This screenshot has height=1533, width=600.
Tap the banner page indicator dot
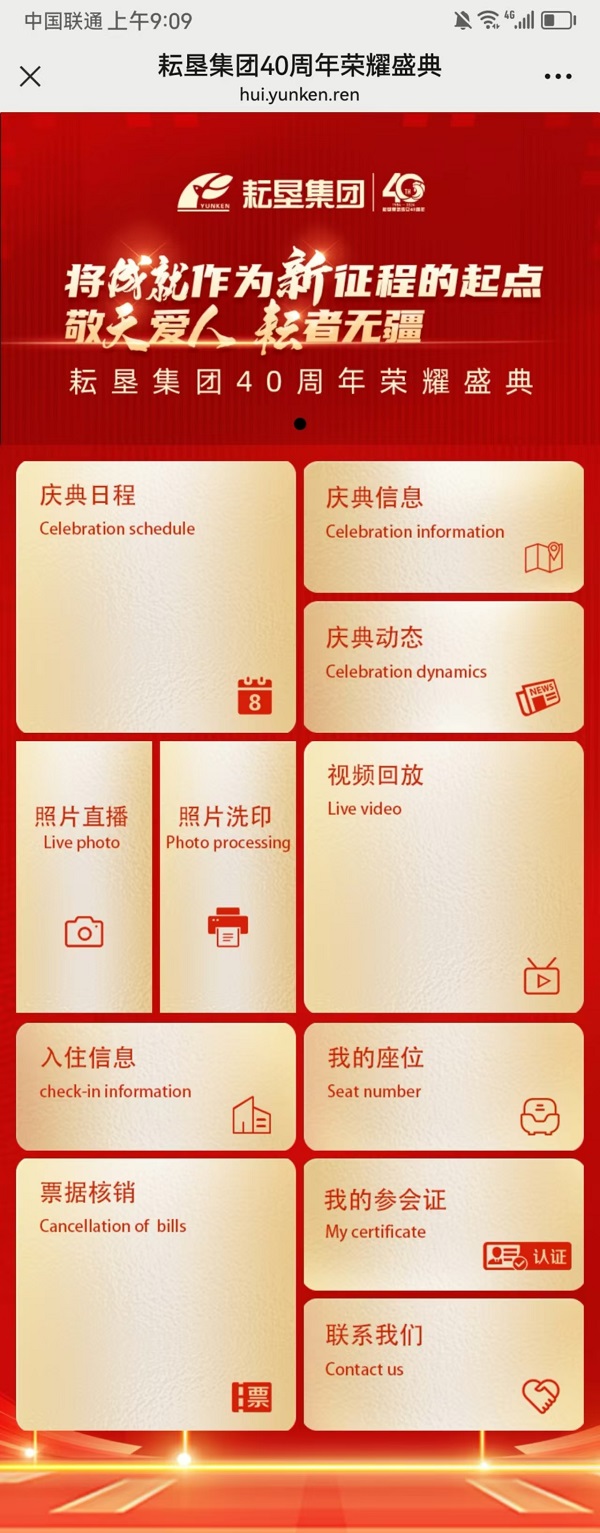(x=300, y=424)
